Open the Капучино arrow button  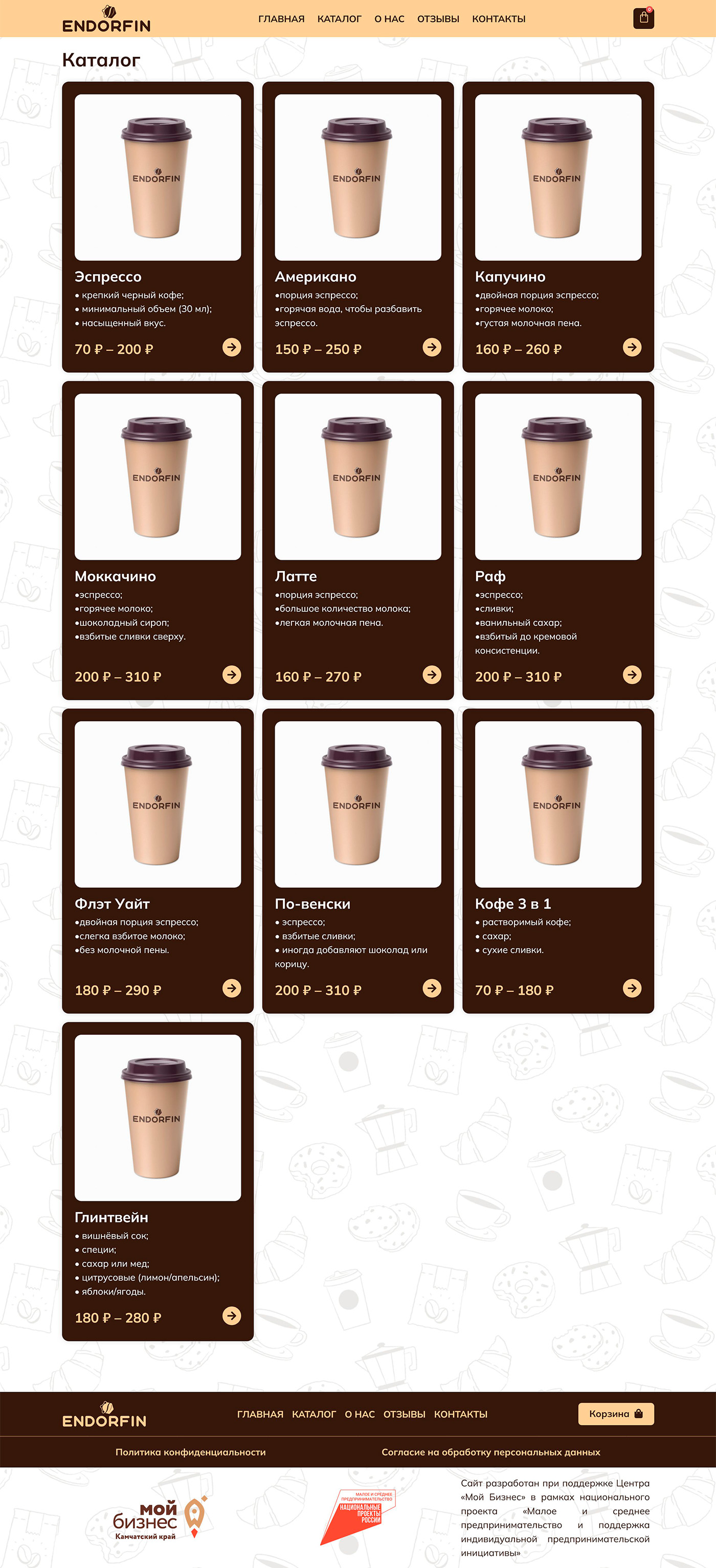point(632,347)
